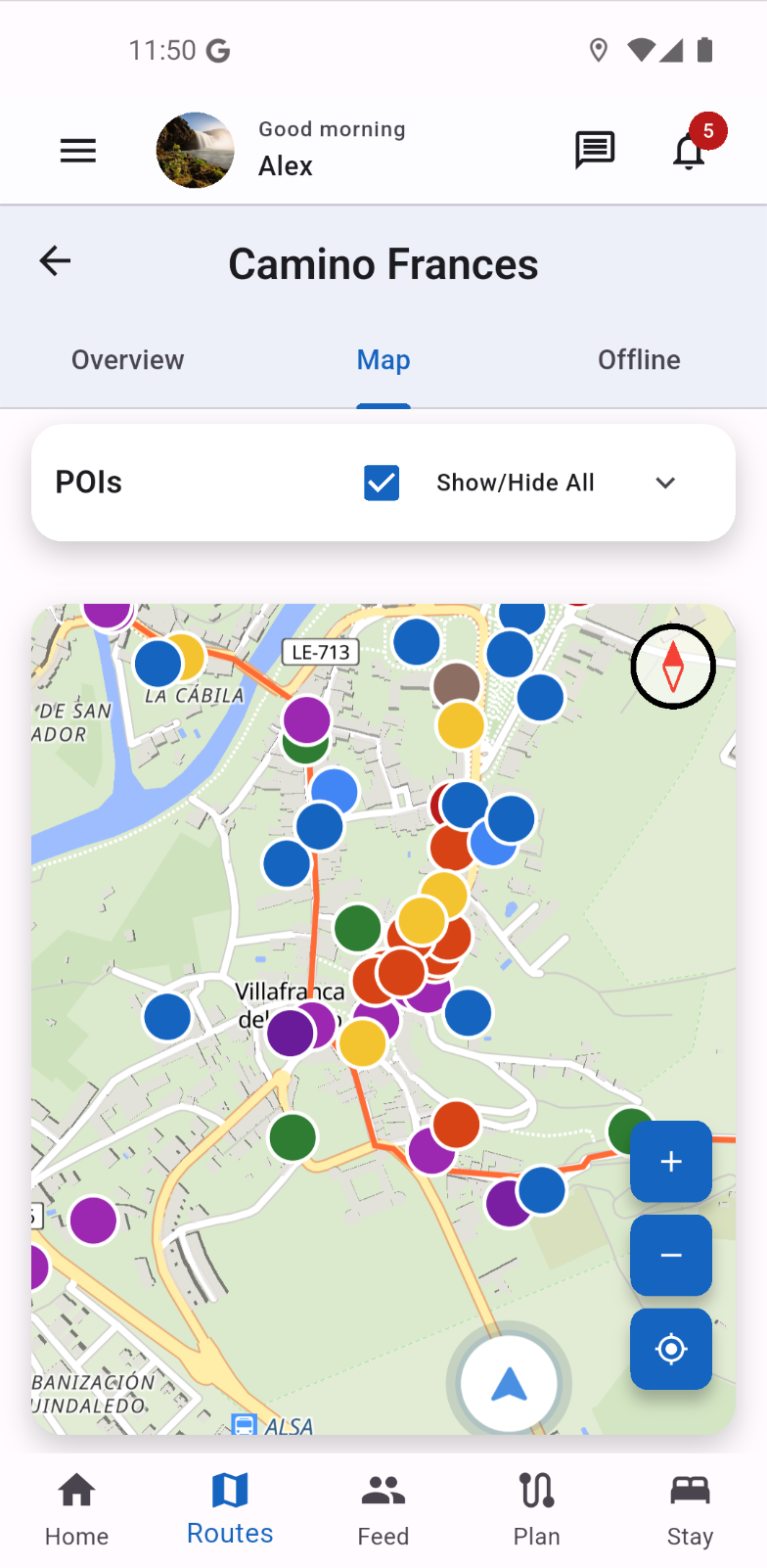Screen dimensions: 767x1568
Task: Open the notifications bell
Action: (690, 152)
